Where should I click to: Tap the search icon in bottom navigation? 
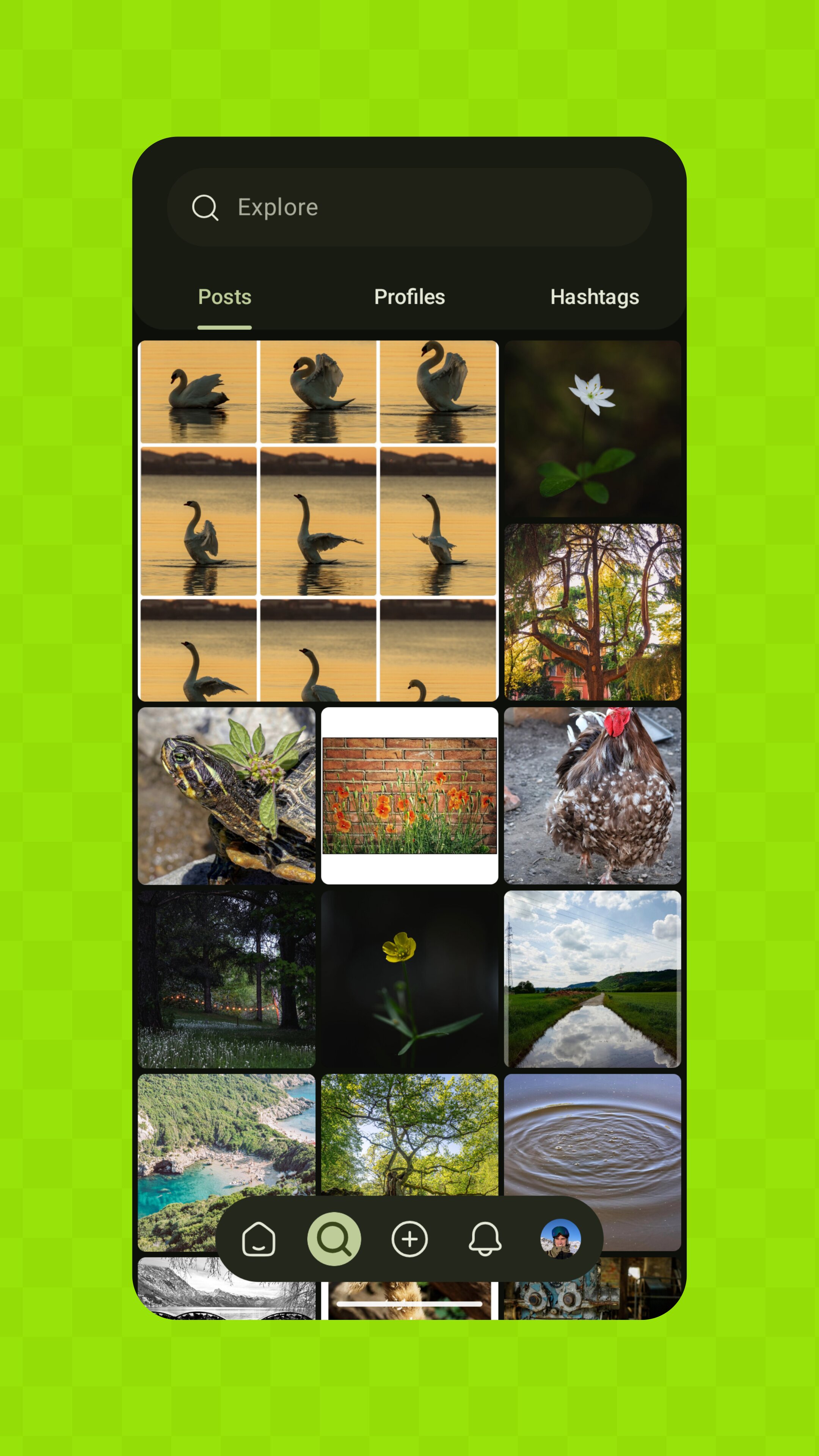334,1239
